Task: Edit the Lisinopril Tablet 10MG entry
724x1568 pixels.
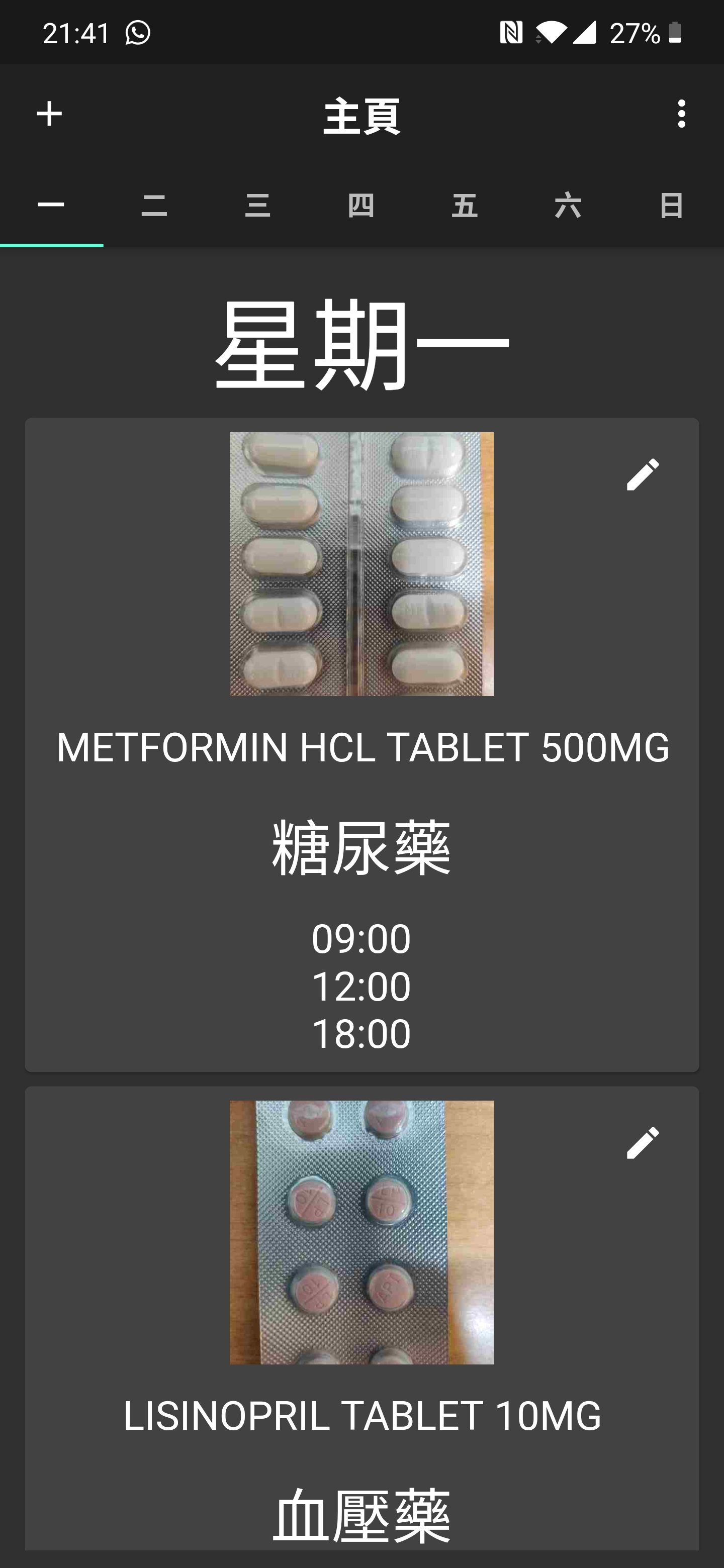Action: [x=643, y=1142]
